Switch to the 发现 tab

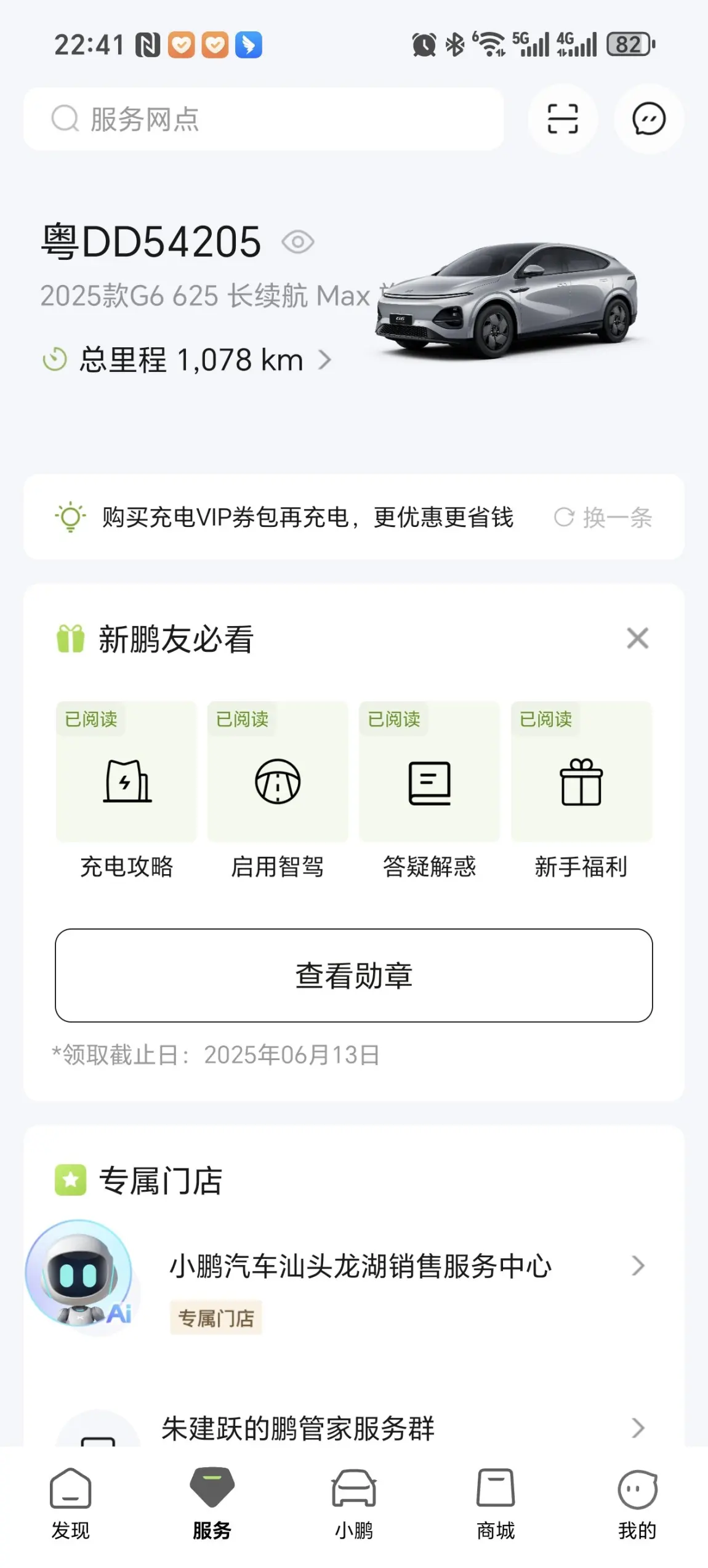pyautogui.click(x=71, y=1503)
